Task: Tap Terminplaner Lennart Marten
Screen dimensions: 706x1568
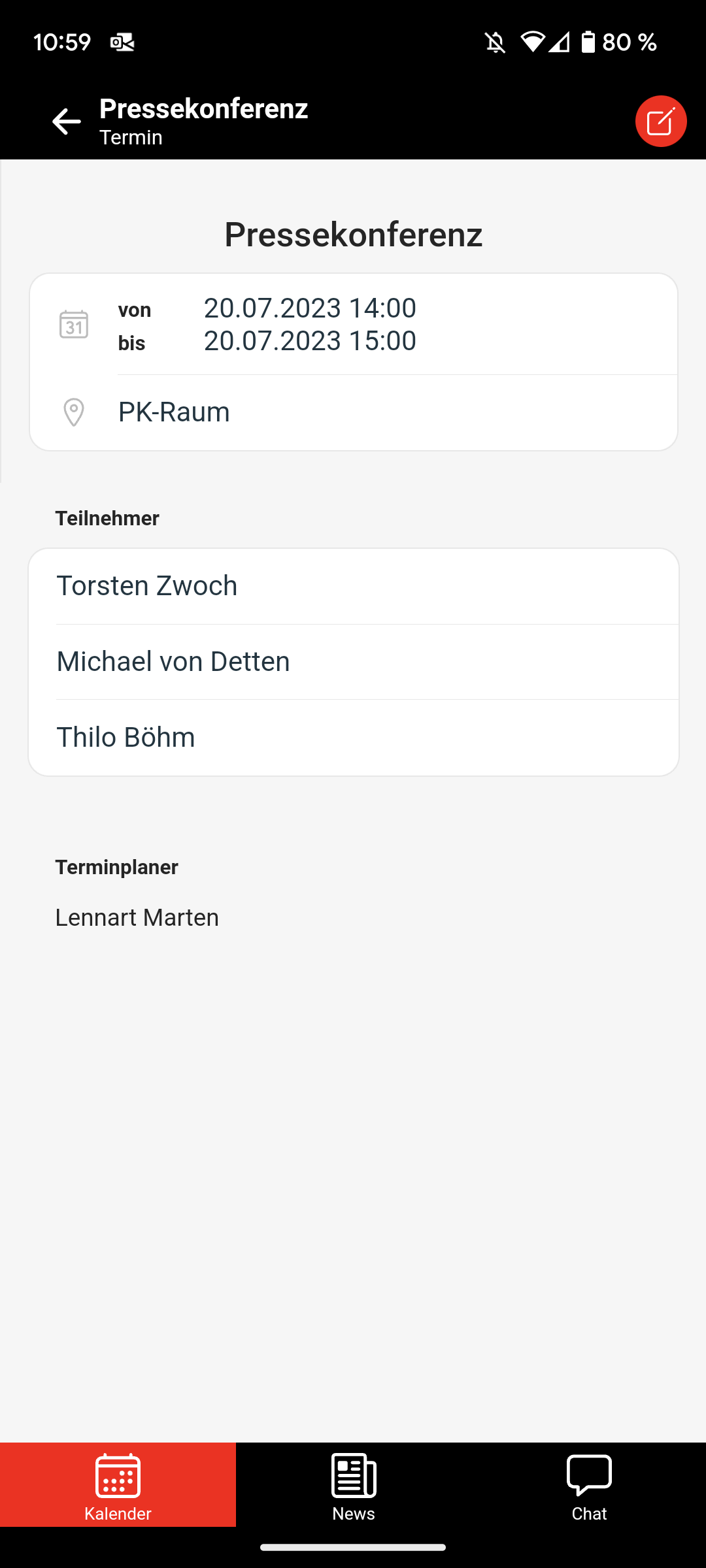Action: click(x=137, y=917)
